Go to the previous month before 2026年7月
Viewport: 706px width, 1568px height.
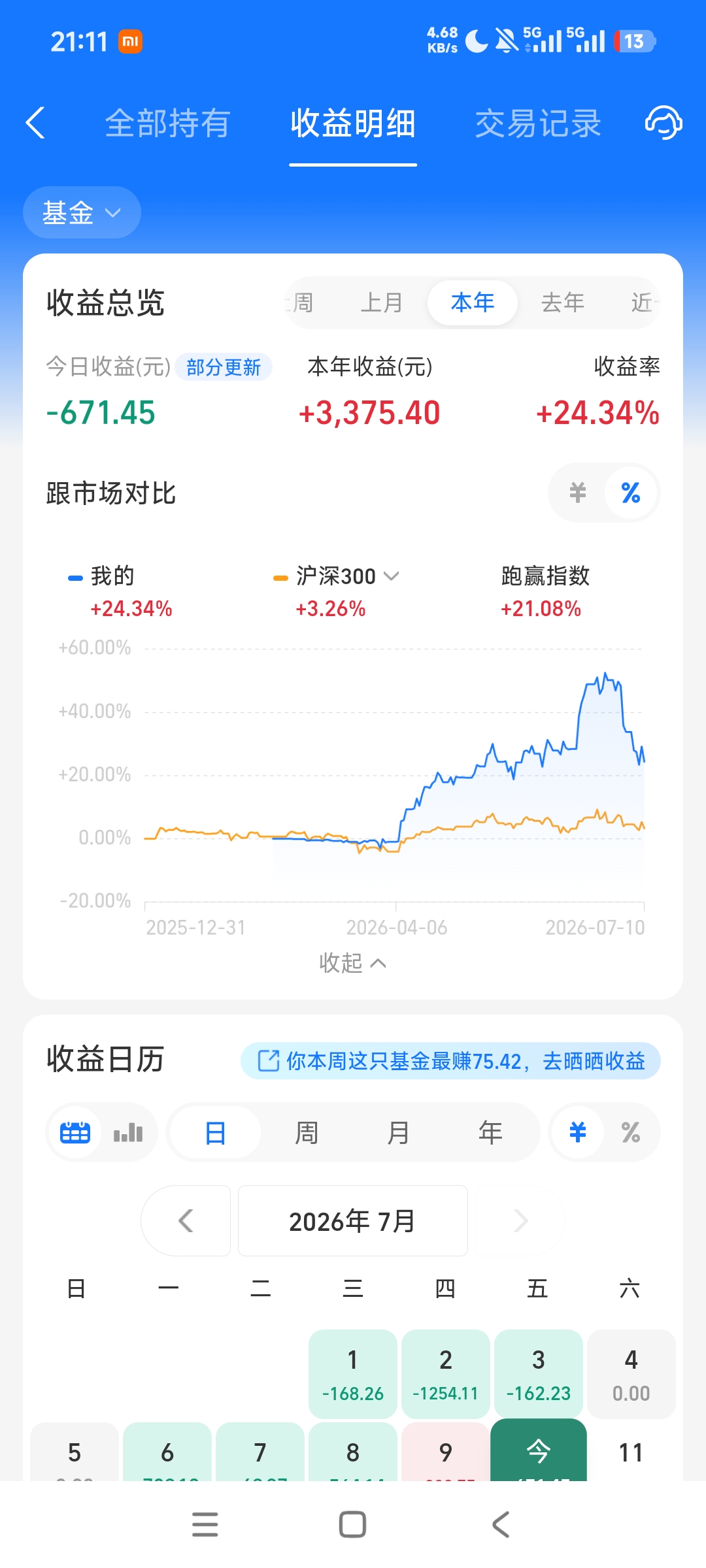(x=186, y=1220)
